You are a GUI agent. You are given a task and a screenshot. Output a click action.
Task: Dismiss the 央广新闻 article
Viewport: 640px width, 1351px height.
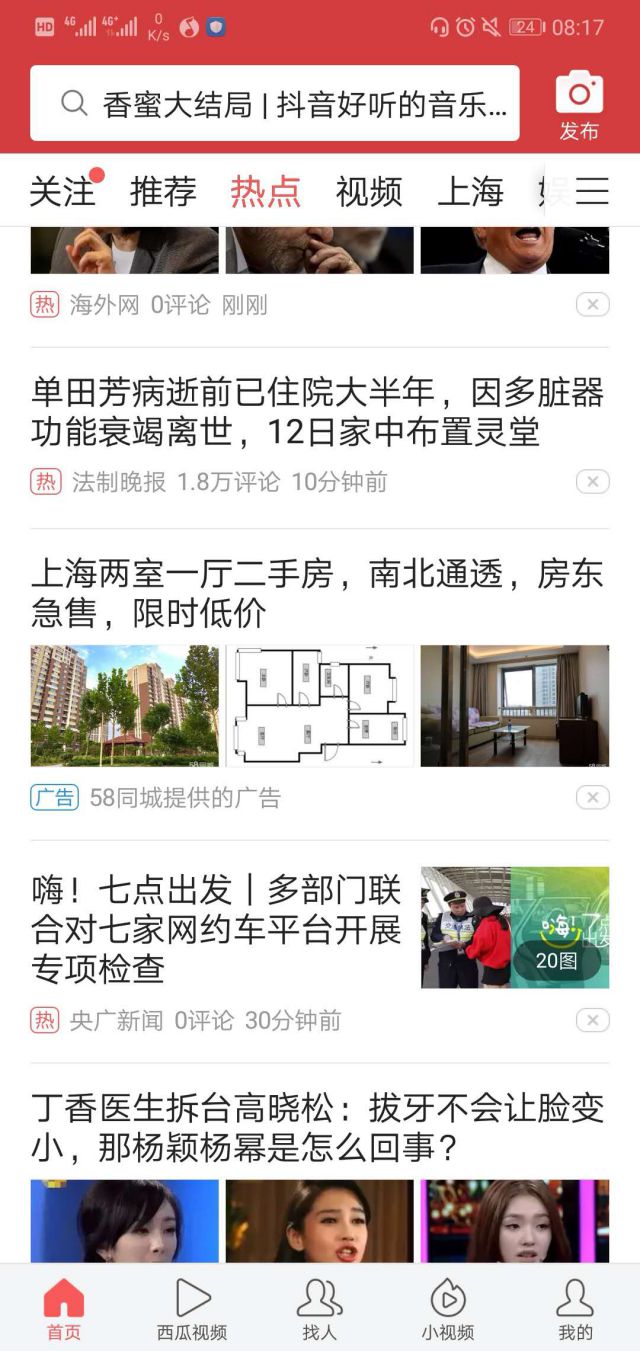(x=592, y=1020)
